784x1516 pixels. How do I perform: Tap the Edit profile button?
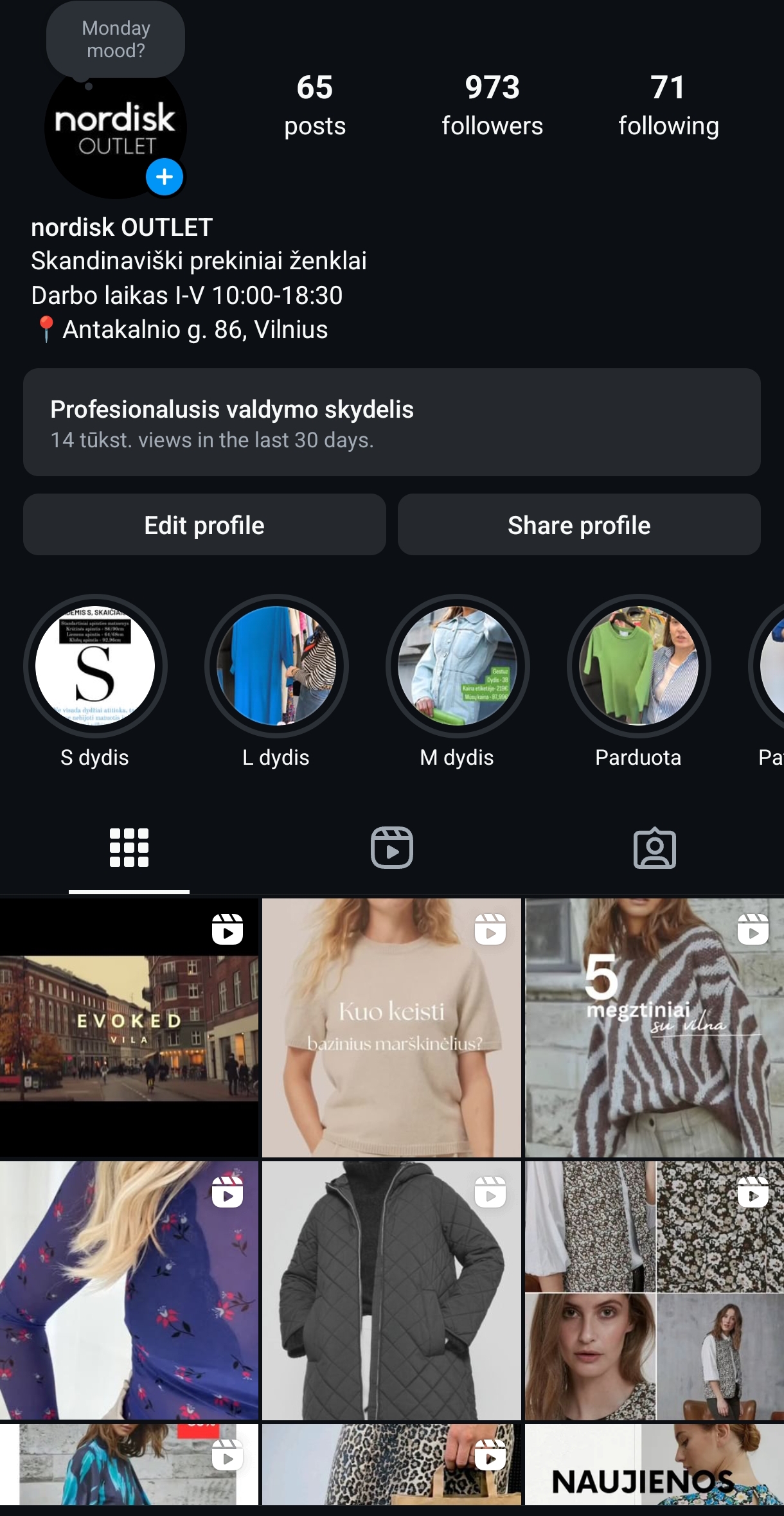(x=204, y=525)
